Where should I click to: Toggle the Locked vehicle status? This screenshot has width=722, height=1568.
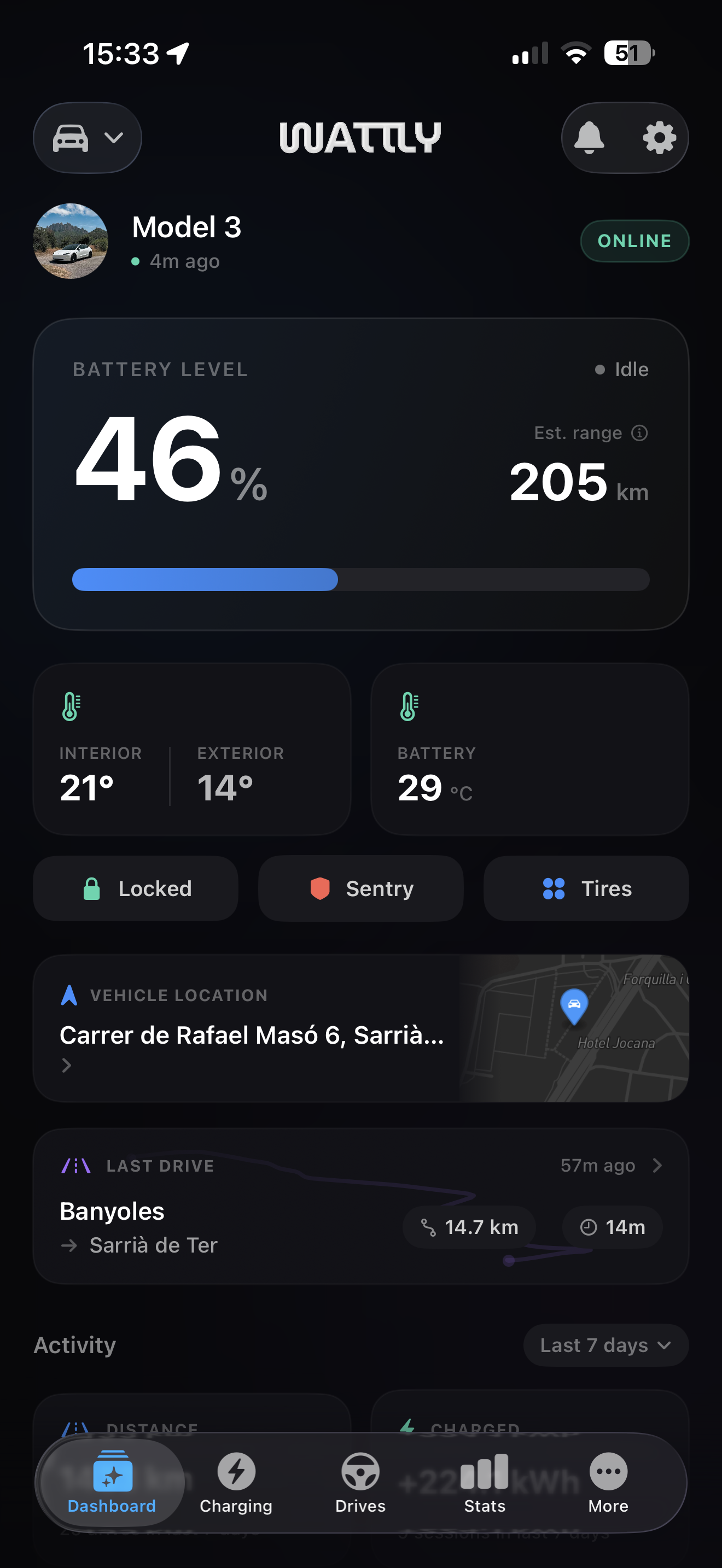point(135,888)
